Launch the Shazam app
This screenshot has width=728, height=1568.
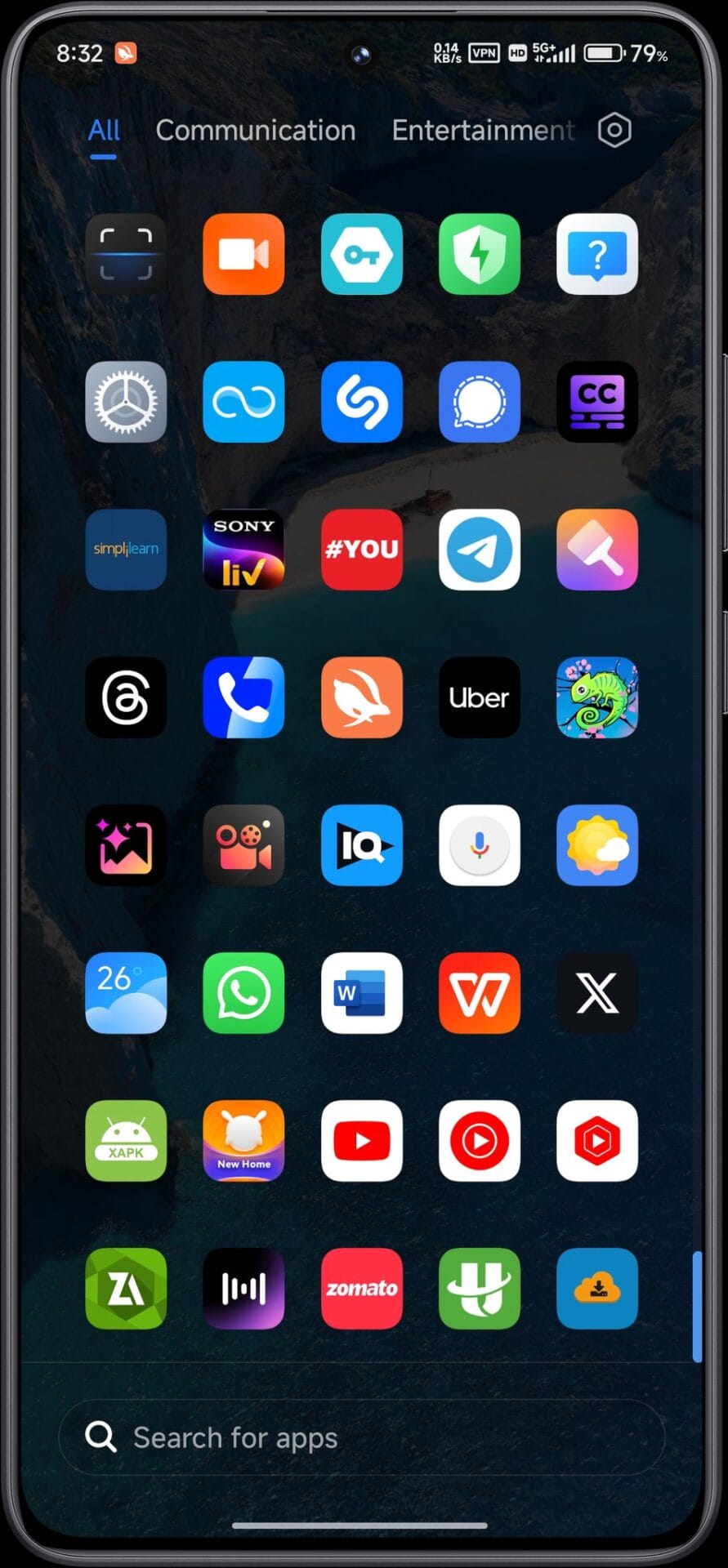[362, 402]
